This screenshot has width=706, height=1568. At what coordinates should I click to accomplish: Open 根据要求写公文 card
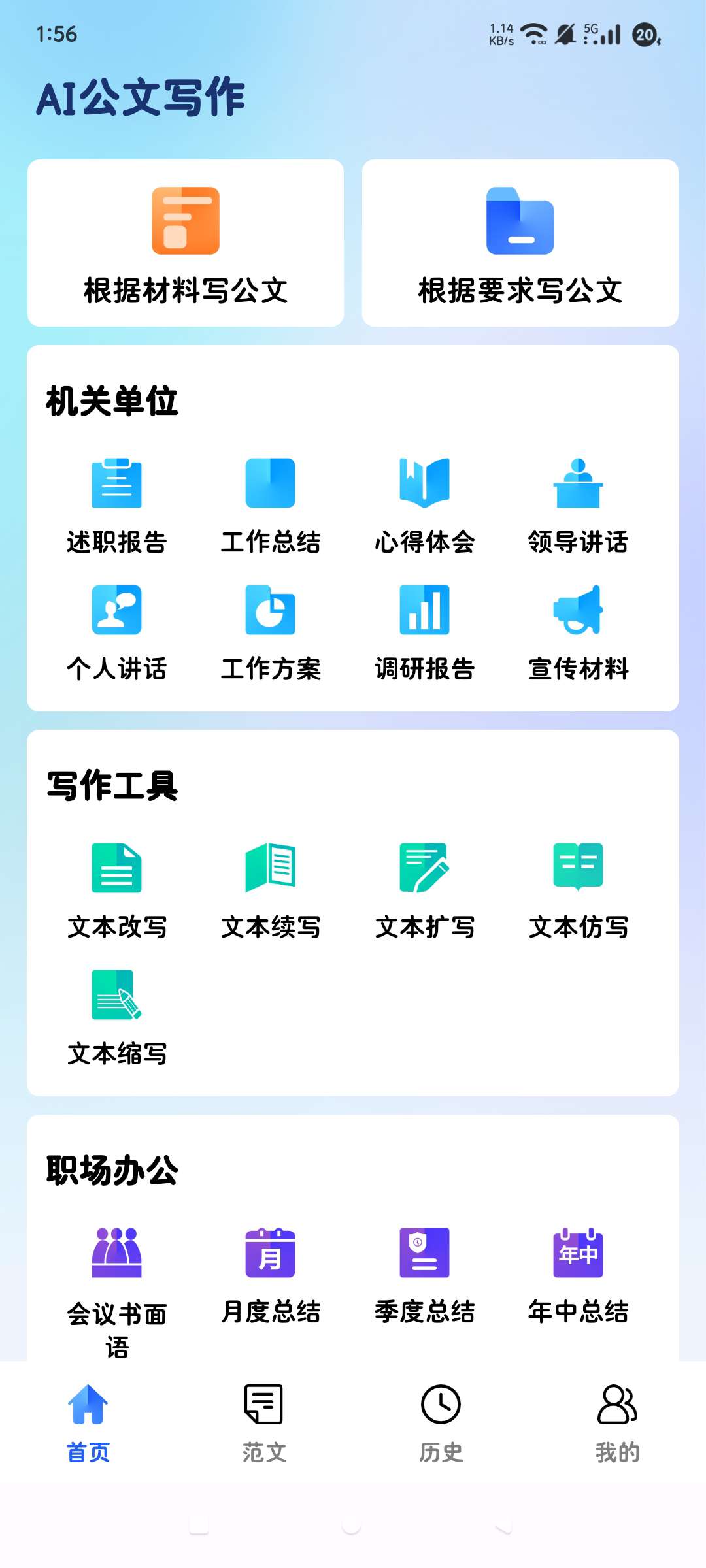(520, 243)
